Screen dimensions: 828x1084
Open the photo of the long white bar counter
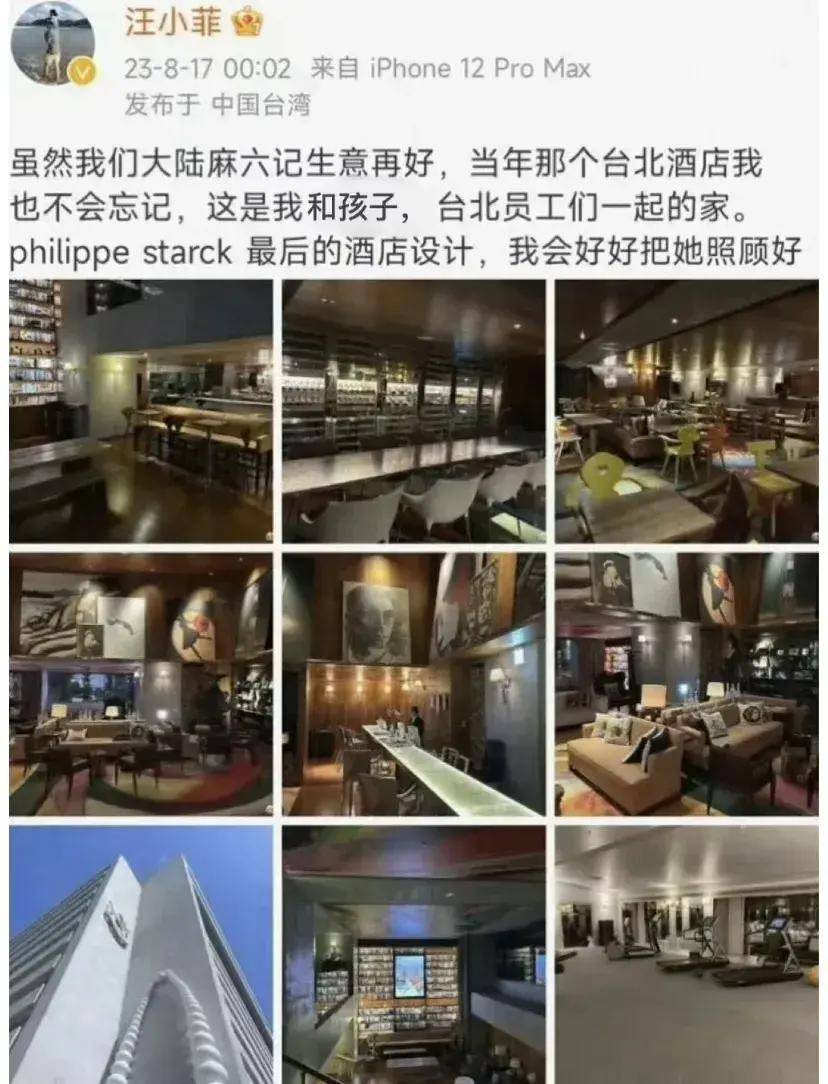pyautogui.click(x=413, y=684)
